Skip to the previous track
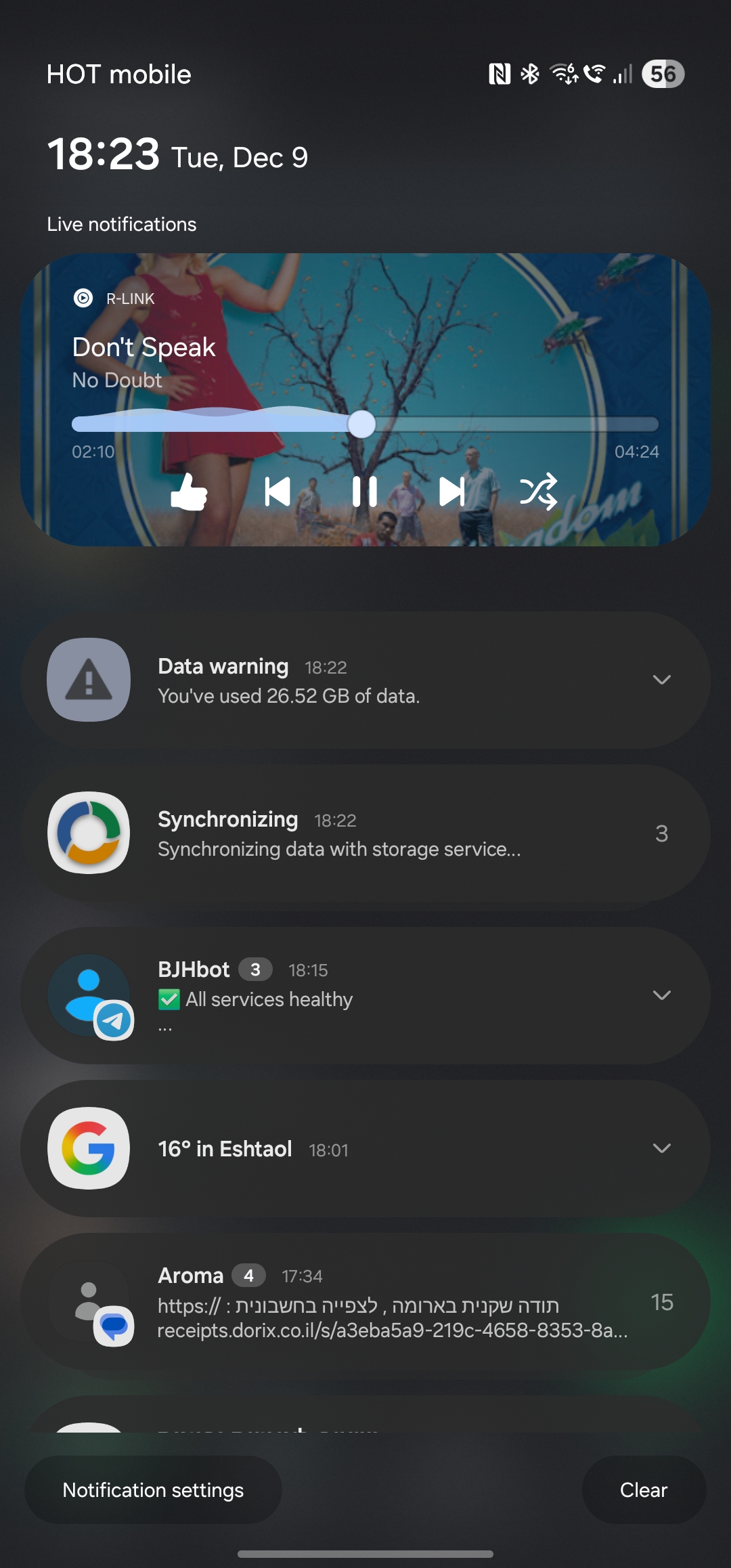 pyautogui.click(x=277, y=492)
